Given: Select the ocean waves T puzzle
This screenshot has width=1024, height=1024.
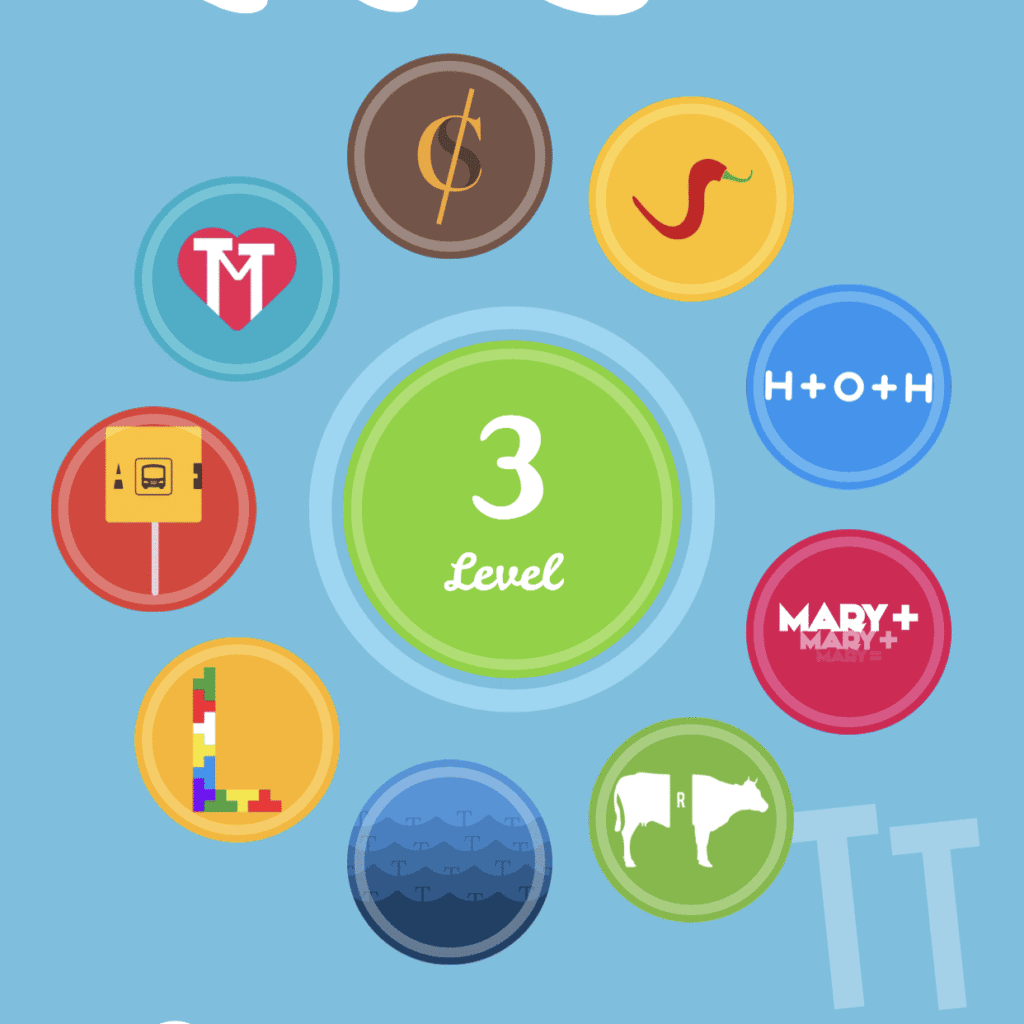Looking at the screenshot, I should click(450, 862).
